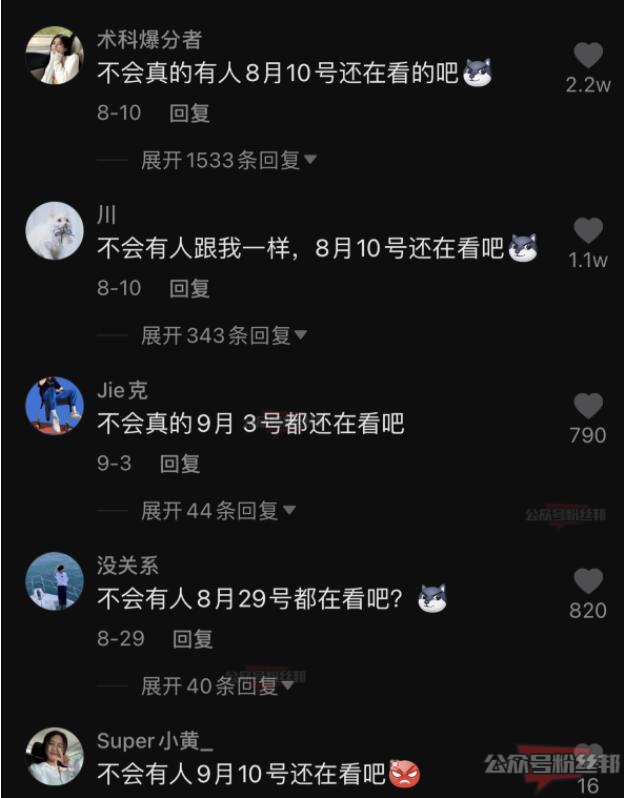The width and height of the screenshot is (624, 798).
Task: Reply to Jie克's 9-3 comment
Action: tap(180, 463)
